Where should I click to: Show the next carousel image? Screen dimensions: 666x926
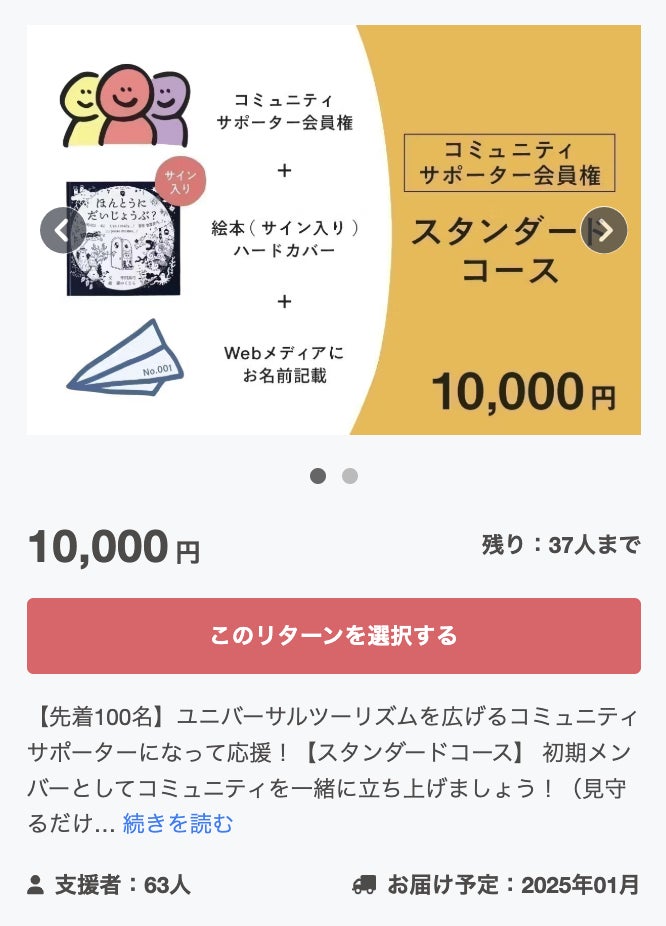(x=604, y=230)
